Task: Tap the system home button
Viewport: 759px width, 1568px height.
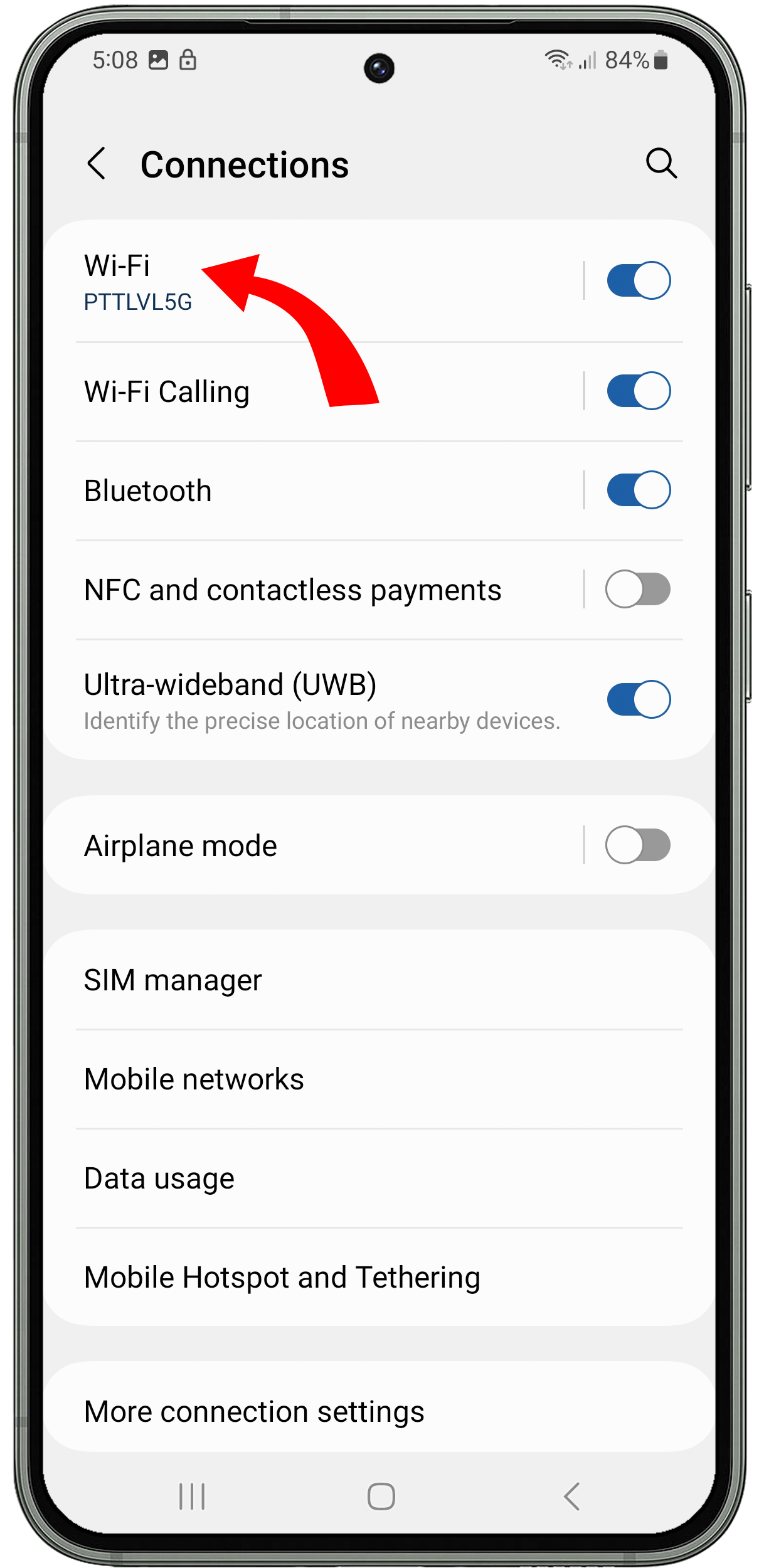Action: (381, 1496)
